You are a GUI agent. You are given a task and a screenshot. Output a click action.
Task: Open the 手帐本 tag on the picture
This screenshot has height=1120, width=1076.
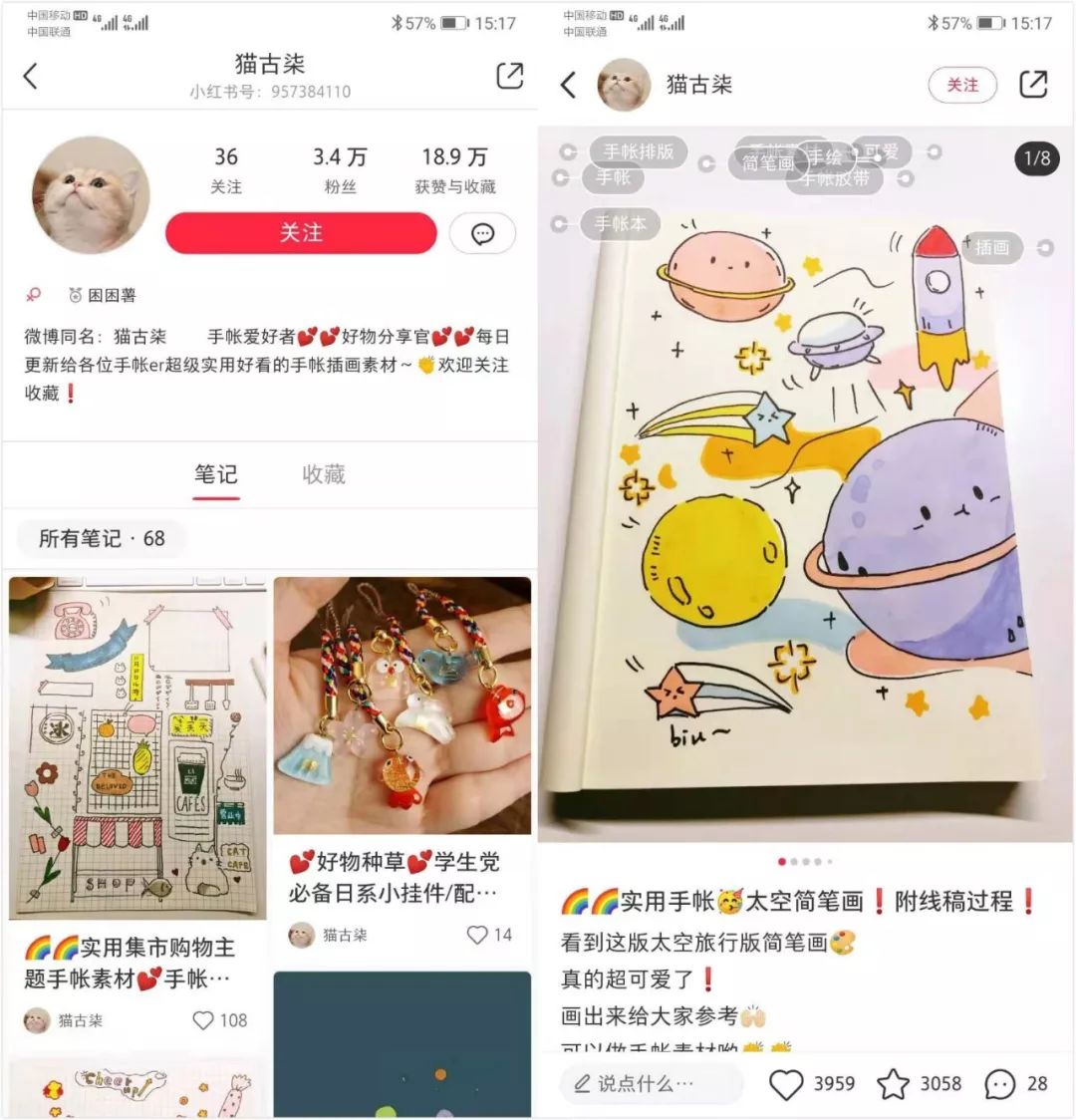pyautogui.click(x=620, y=224)
